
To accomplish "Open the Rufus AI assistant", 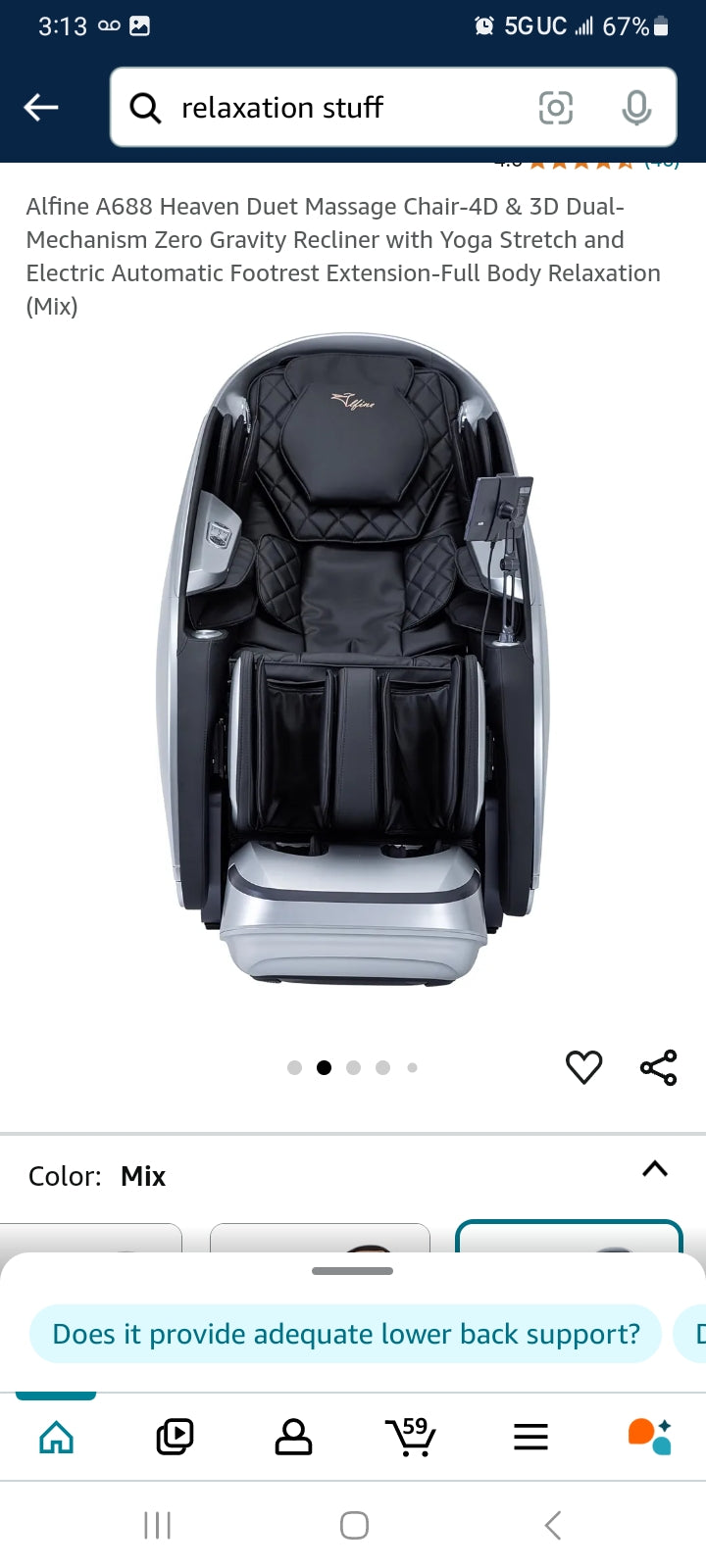I will [649, 1437].
